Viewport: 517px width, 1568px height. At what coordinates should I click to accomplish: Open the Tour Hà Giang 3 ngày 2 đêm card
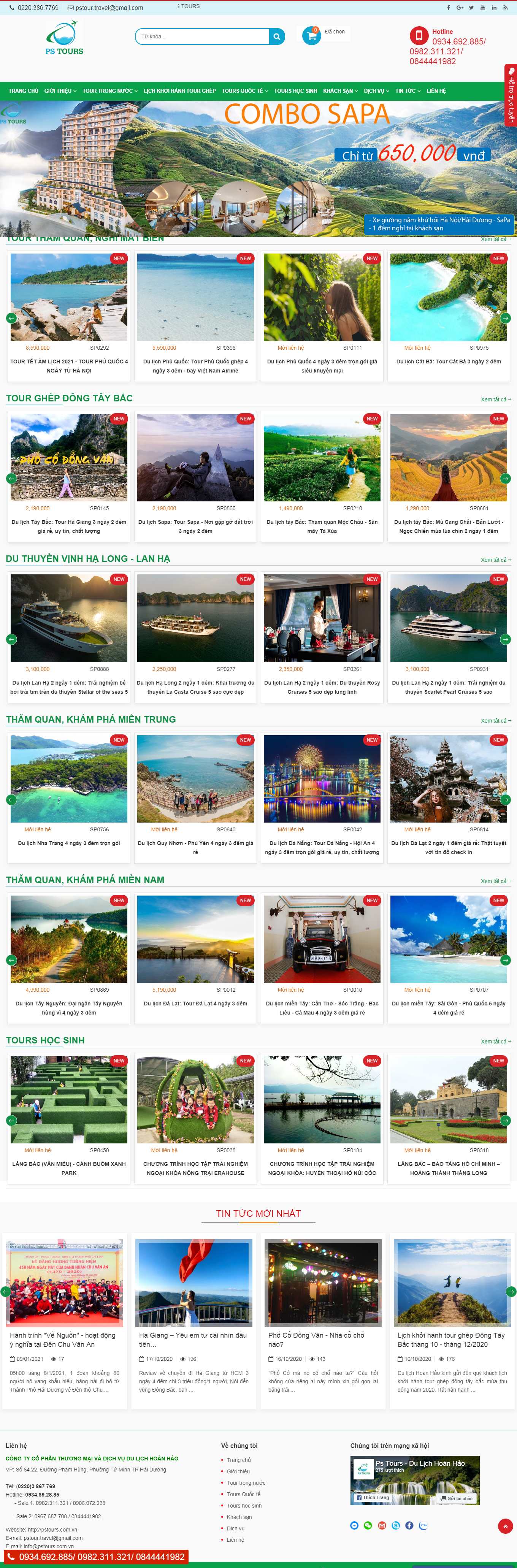click(69, 526)
